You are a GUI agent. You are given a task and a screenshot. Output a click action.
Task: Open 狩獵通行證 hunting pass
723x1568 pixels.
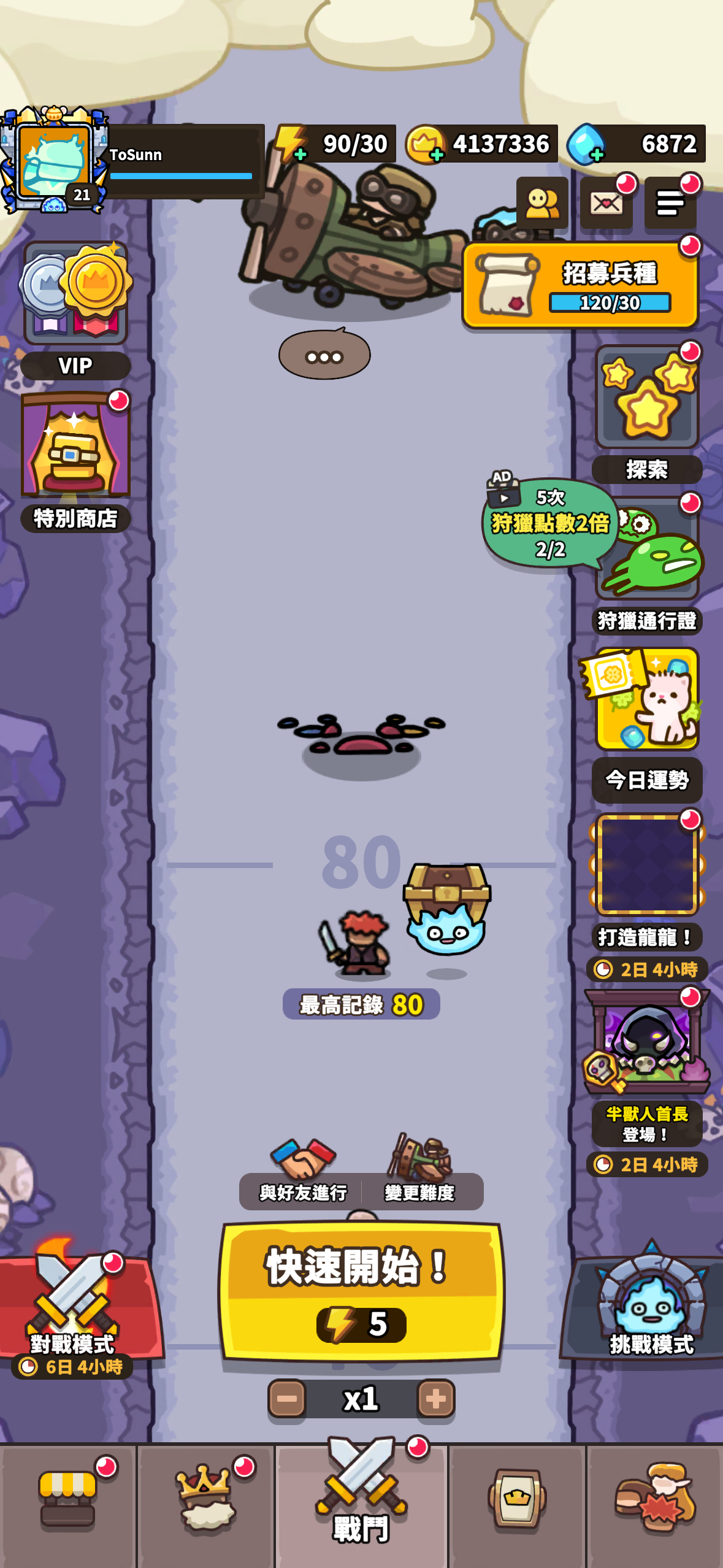pos(647,566)
